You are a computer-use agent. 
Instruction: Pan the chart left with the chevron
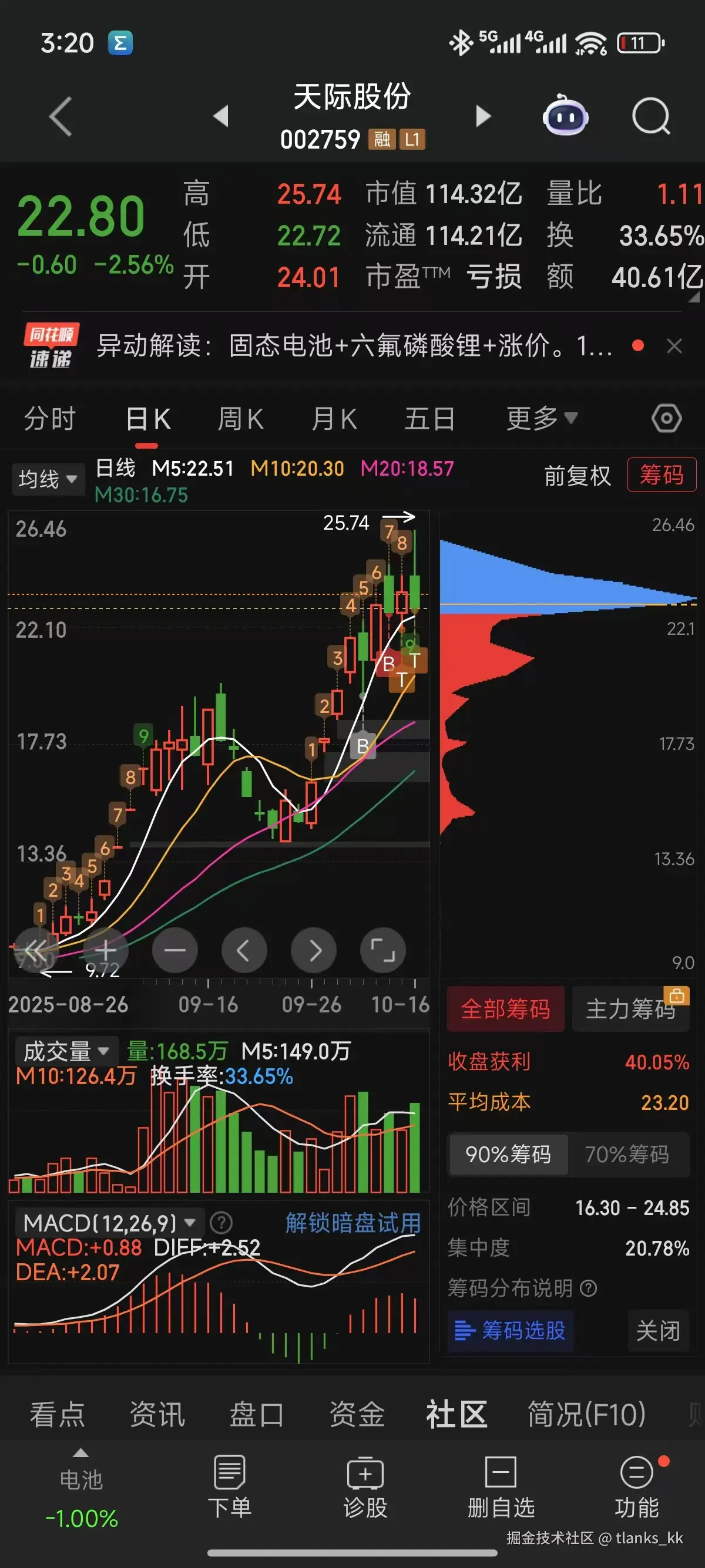[244, 950]
